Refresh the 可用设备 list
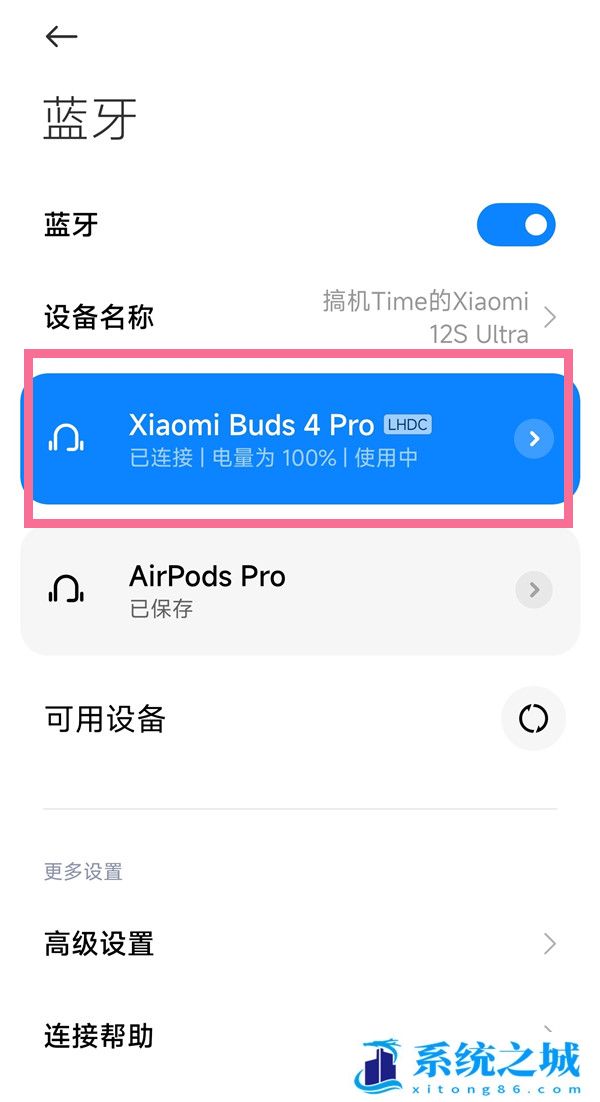The width and height of the screenshot is (600, 1102). pyautogui.click(x=533, y=719)
